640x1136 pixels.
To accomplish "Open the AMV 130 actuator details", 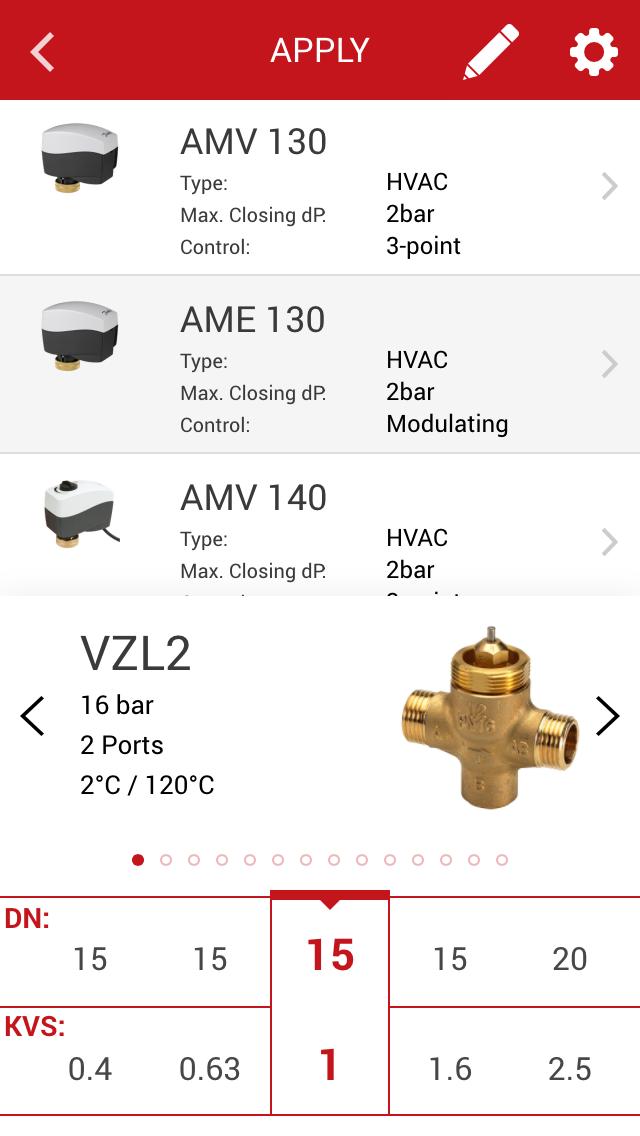I will [320, 188].
